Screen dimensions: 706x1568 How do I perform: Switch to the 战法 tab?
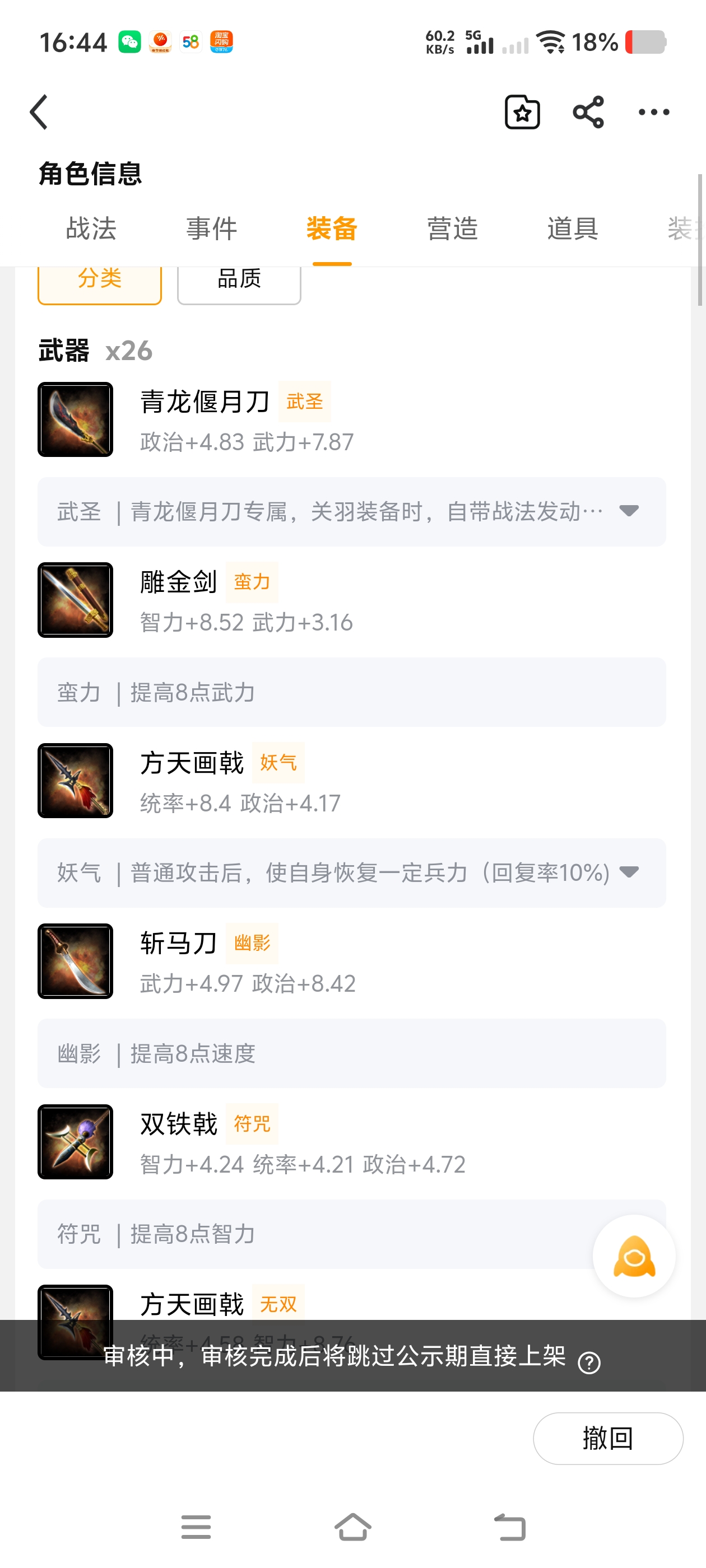click(91, 229)
